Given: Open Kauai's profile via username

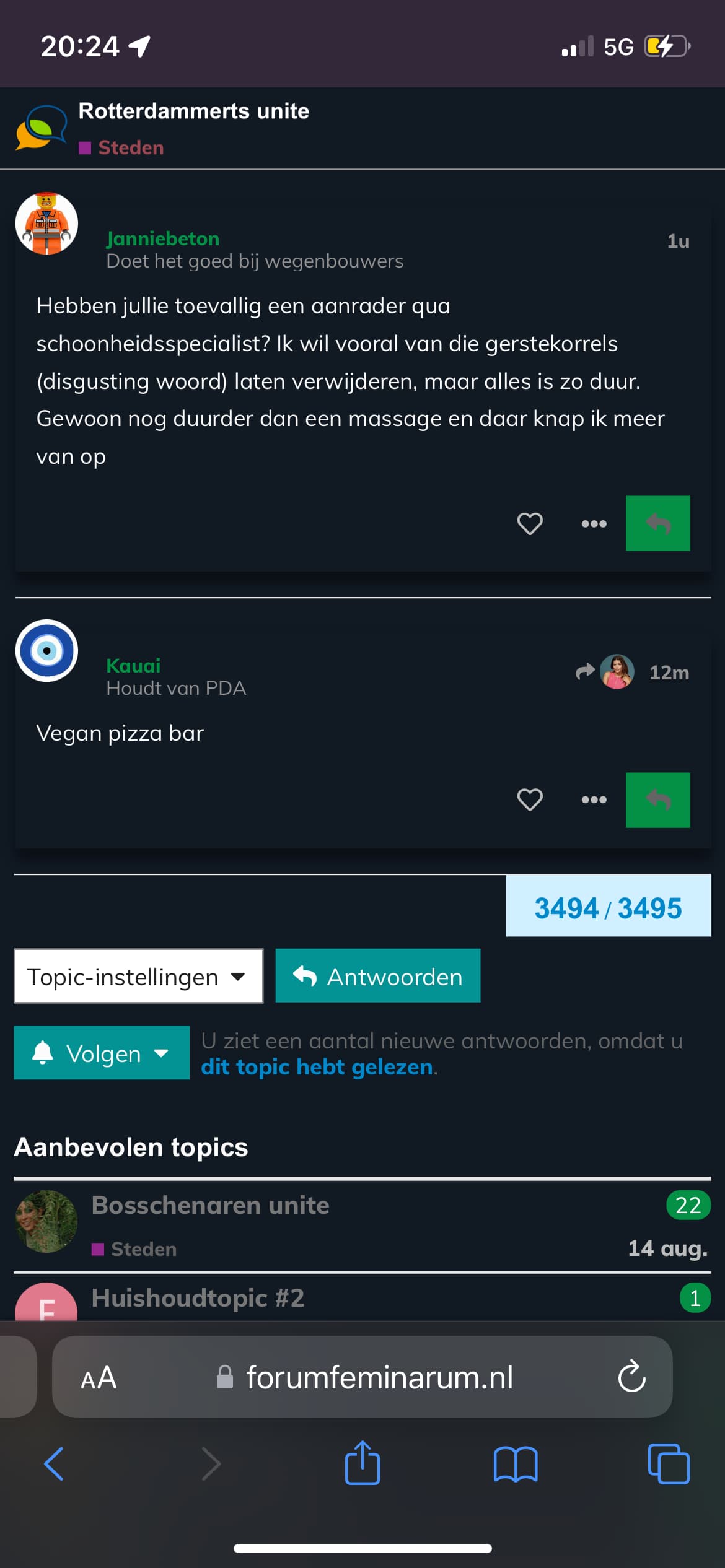Looking at the screenshot, I should (133, 665).
